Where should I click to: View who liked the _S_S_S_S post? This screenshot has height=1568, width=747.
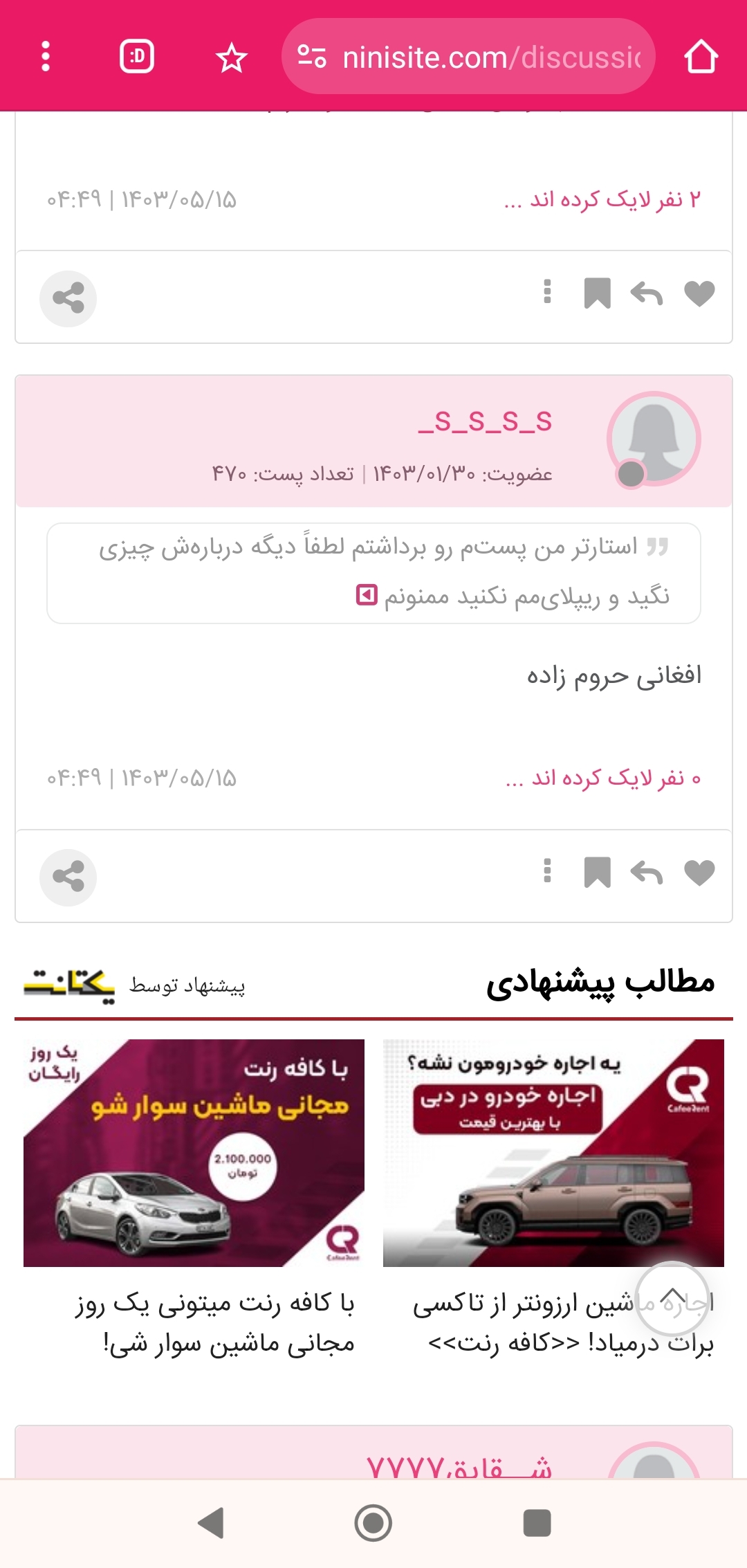tap(603, 778)
